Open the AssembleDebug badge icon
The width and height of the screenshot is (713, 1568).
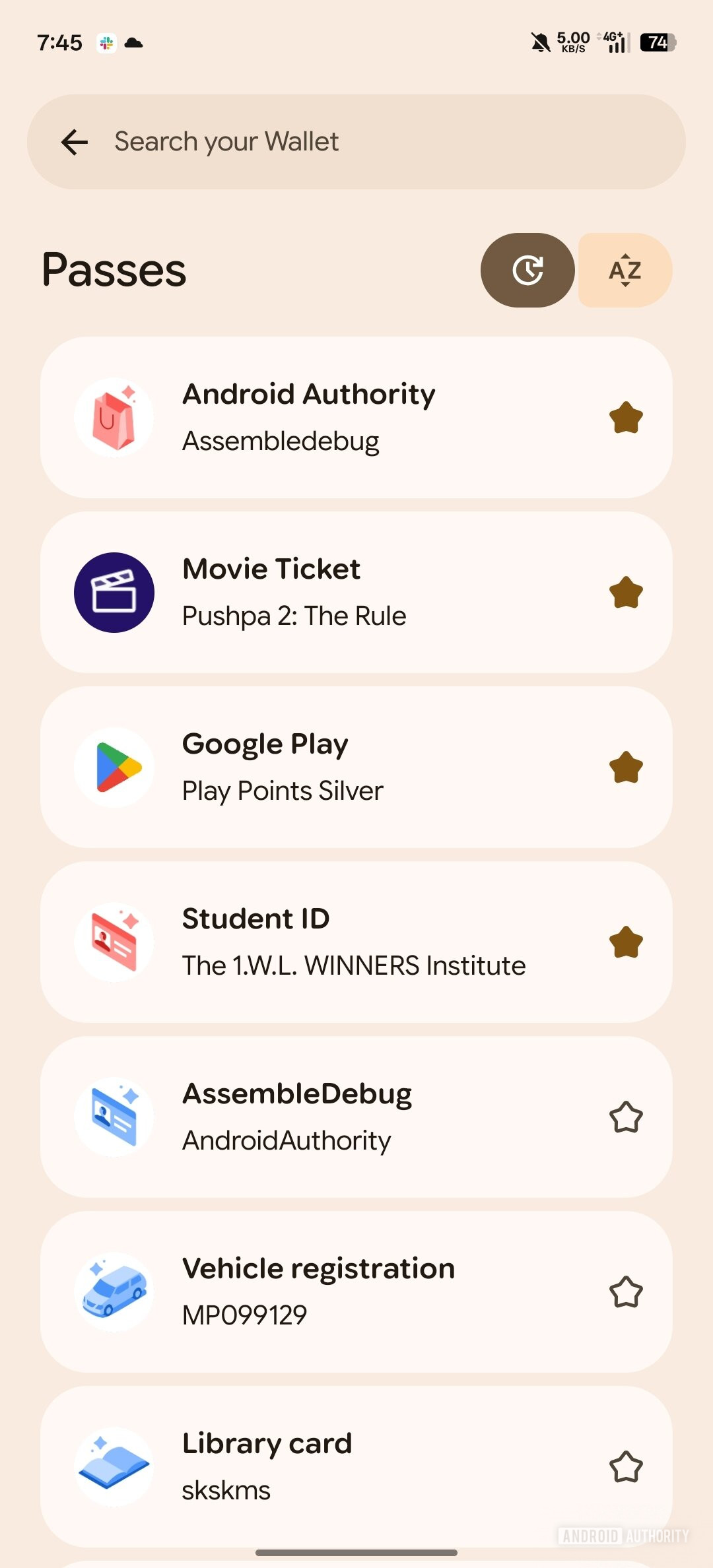coord(114,1116)
